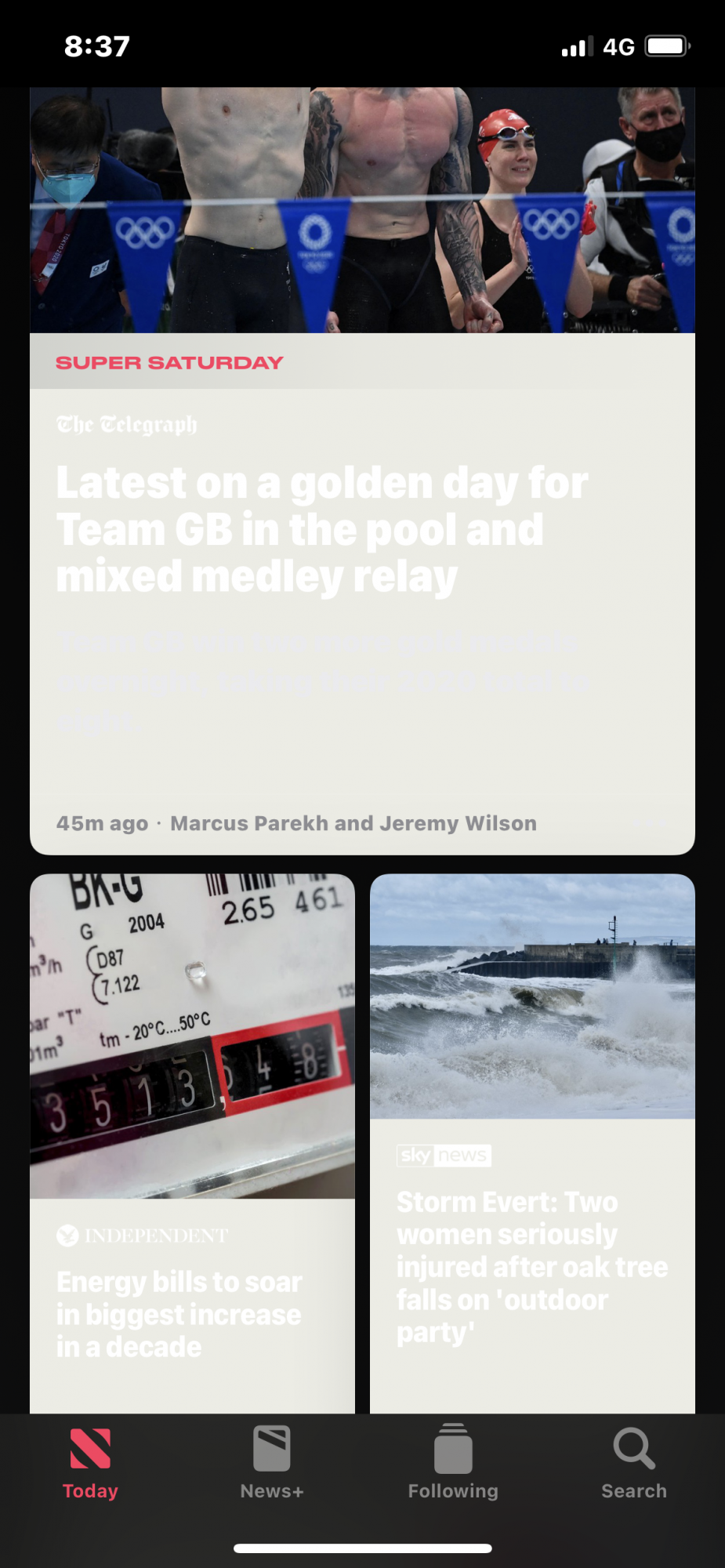725x1568 pixels.
Task: Switch to the News+ tab
Action: (271, 1462)
